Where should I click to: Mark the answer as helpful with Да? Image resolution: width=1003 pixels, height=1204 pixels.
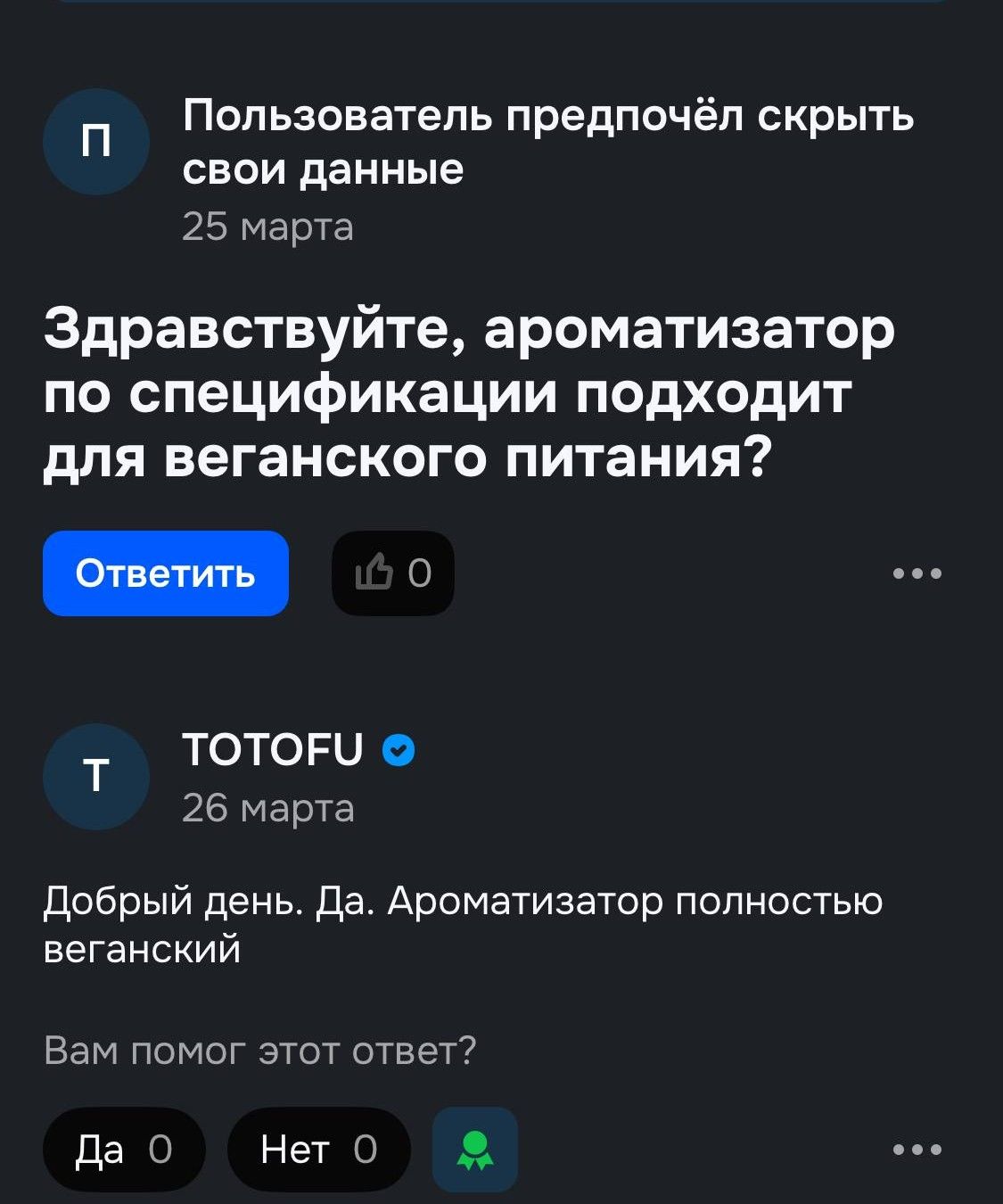coord(124,1150)
